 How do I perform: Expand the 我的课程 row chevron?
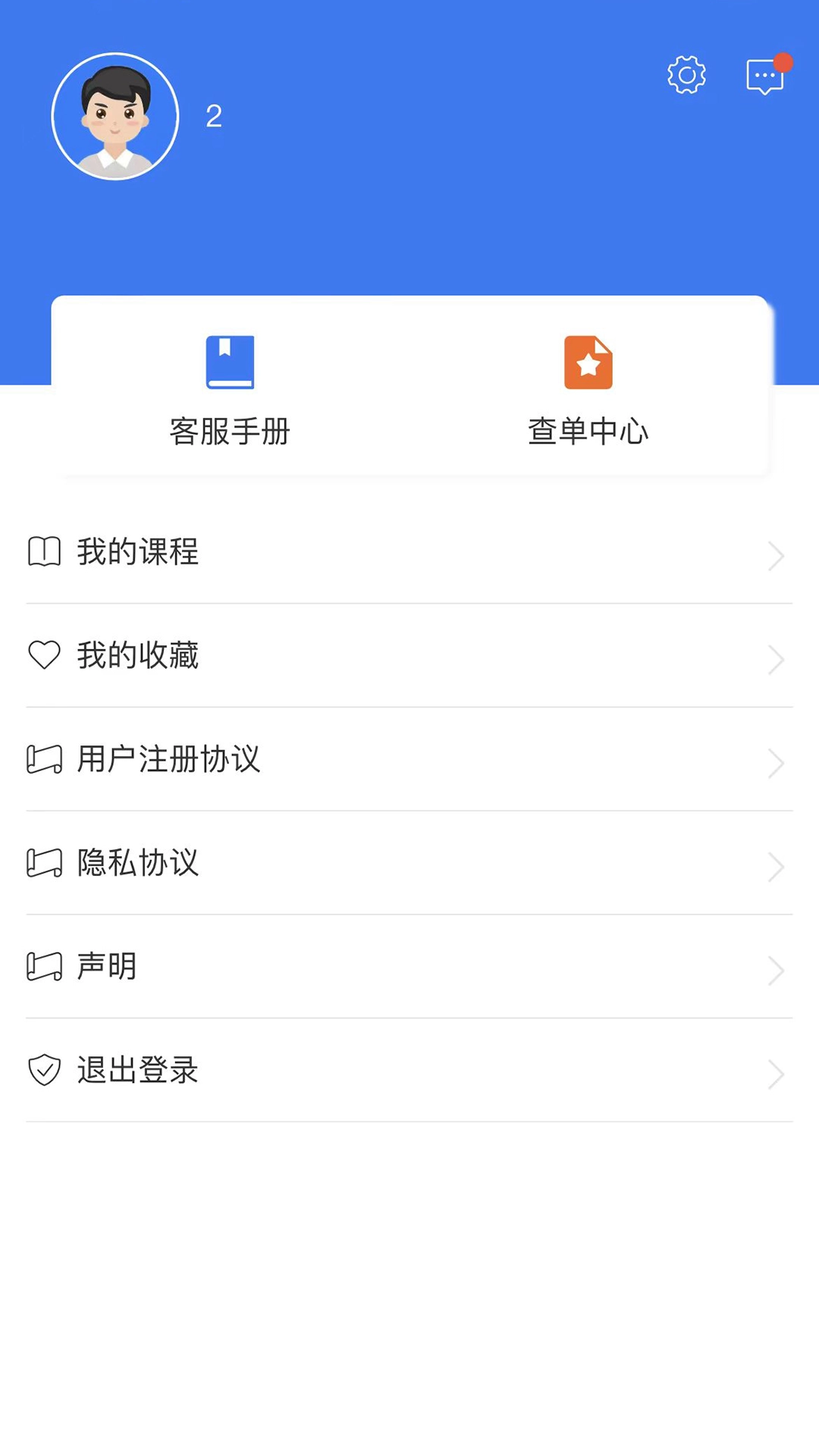coord(777,556)
